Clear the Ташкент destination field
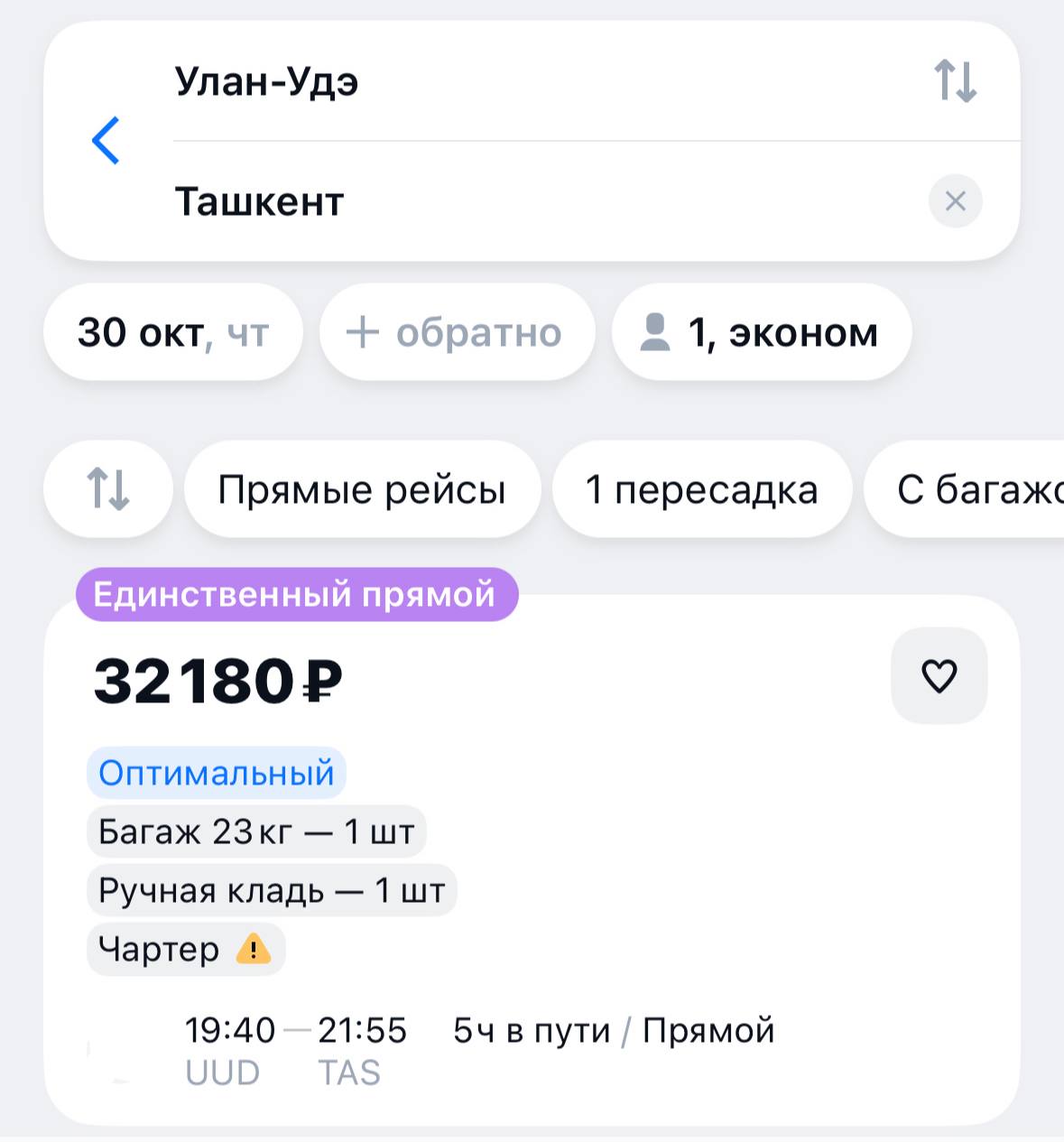The width and height of the screenshot is (1064, 1142). [x=955, y=200]
